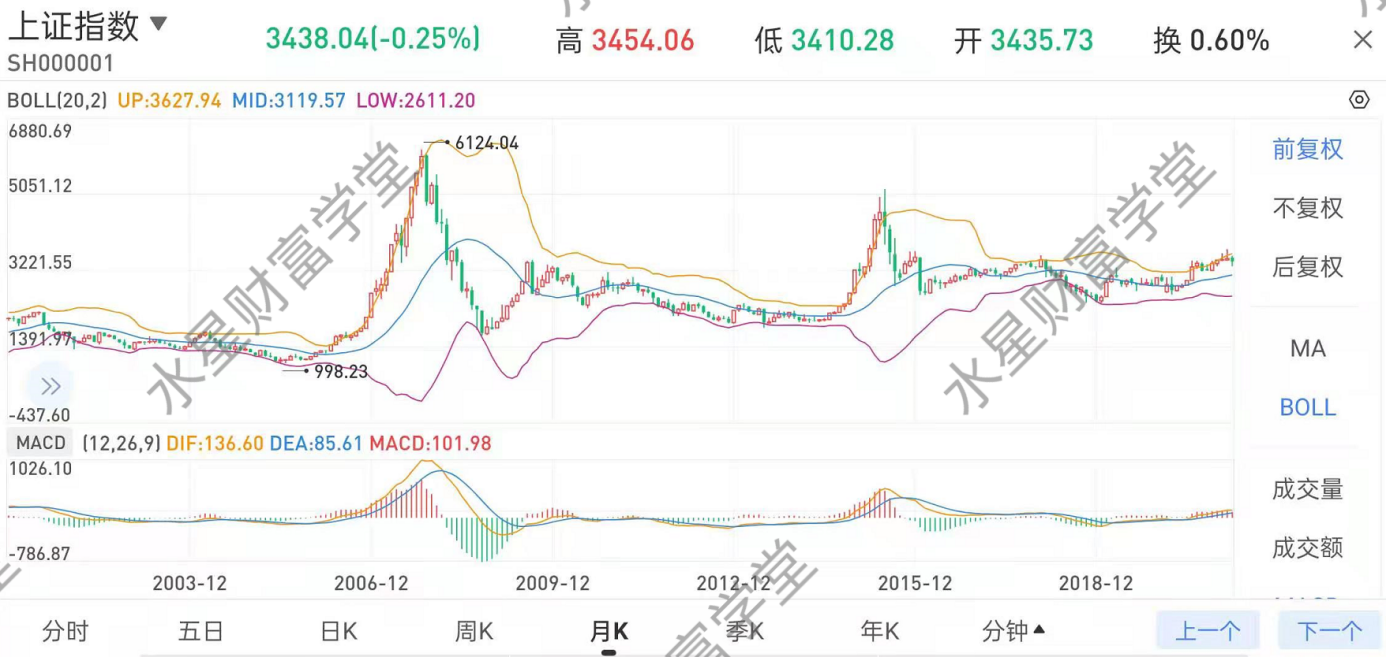Switch main indicator to BOLL
This screenshot has width=1386, height=657.
(1307, 408)
